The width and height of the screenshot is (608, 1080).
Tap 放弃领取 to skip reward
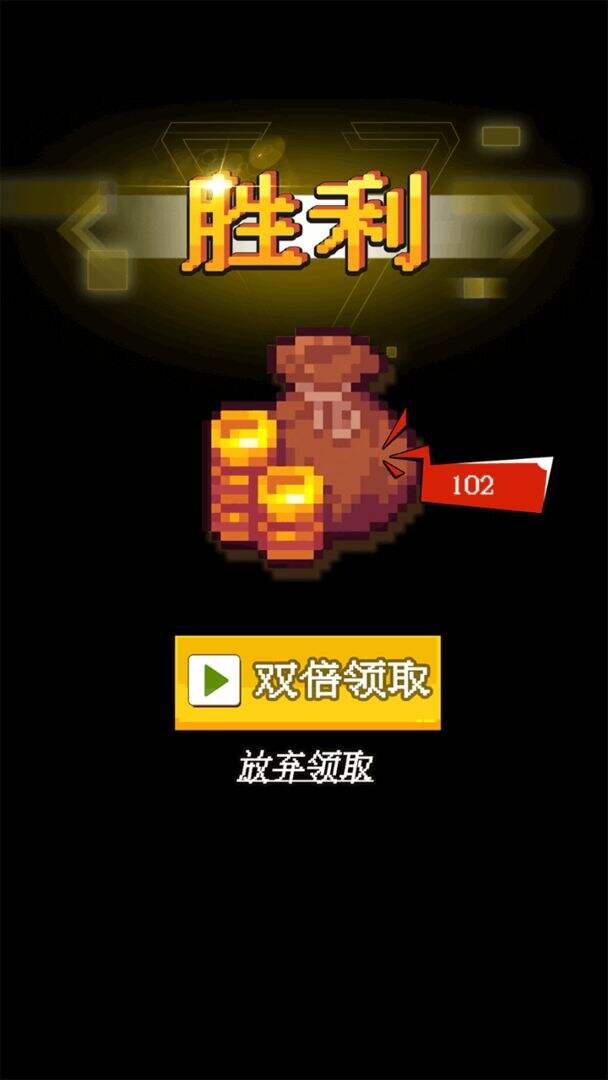(x=305, y=768)
